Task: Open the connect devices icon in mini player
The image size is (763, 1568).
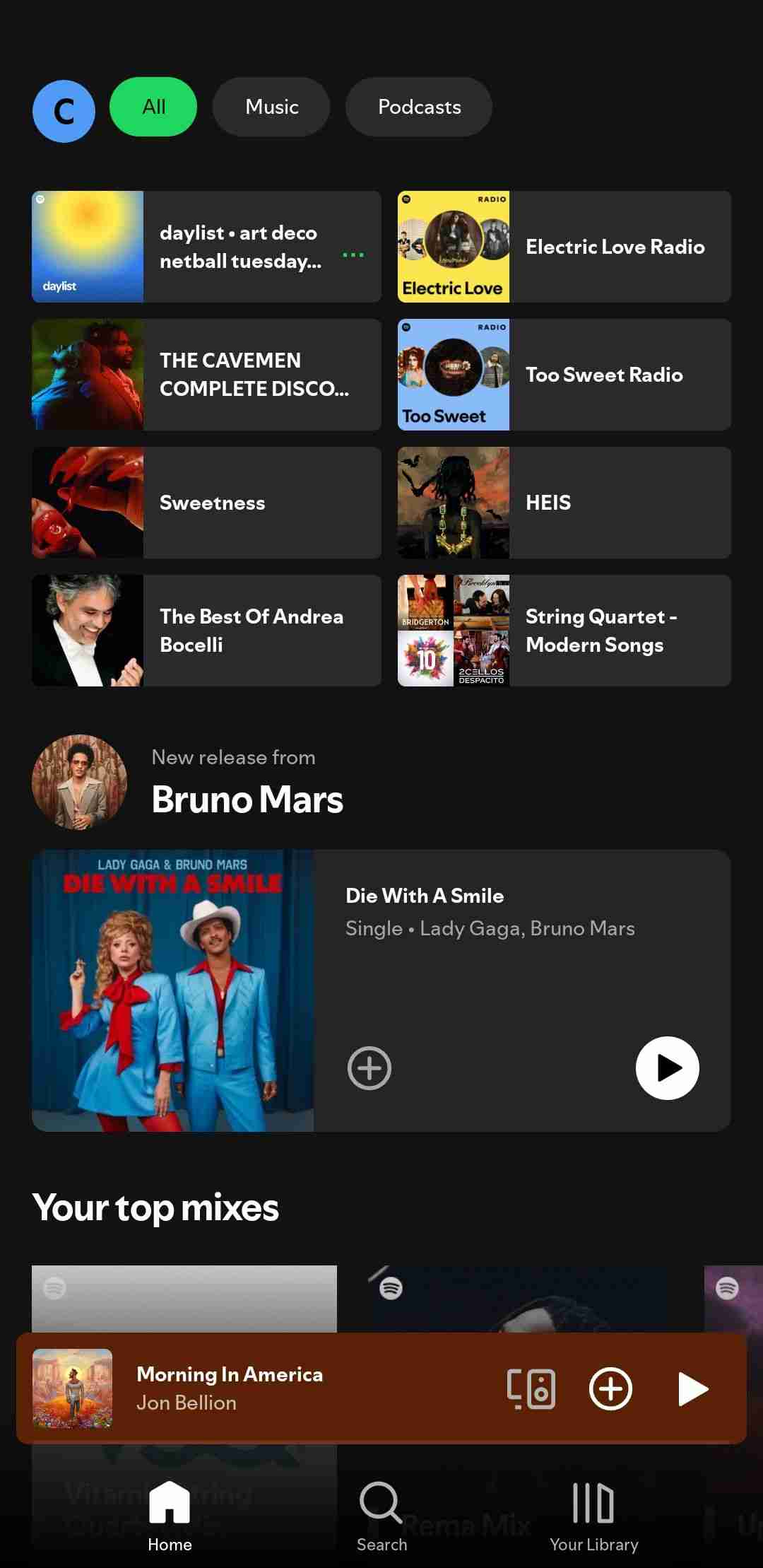Action: pos(531,1388)
